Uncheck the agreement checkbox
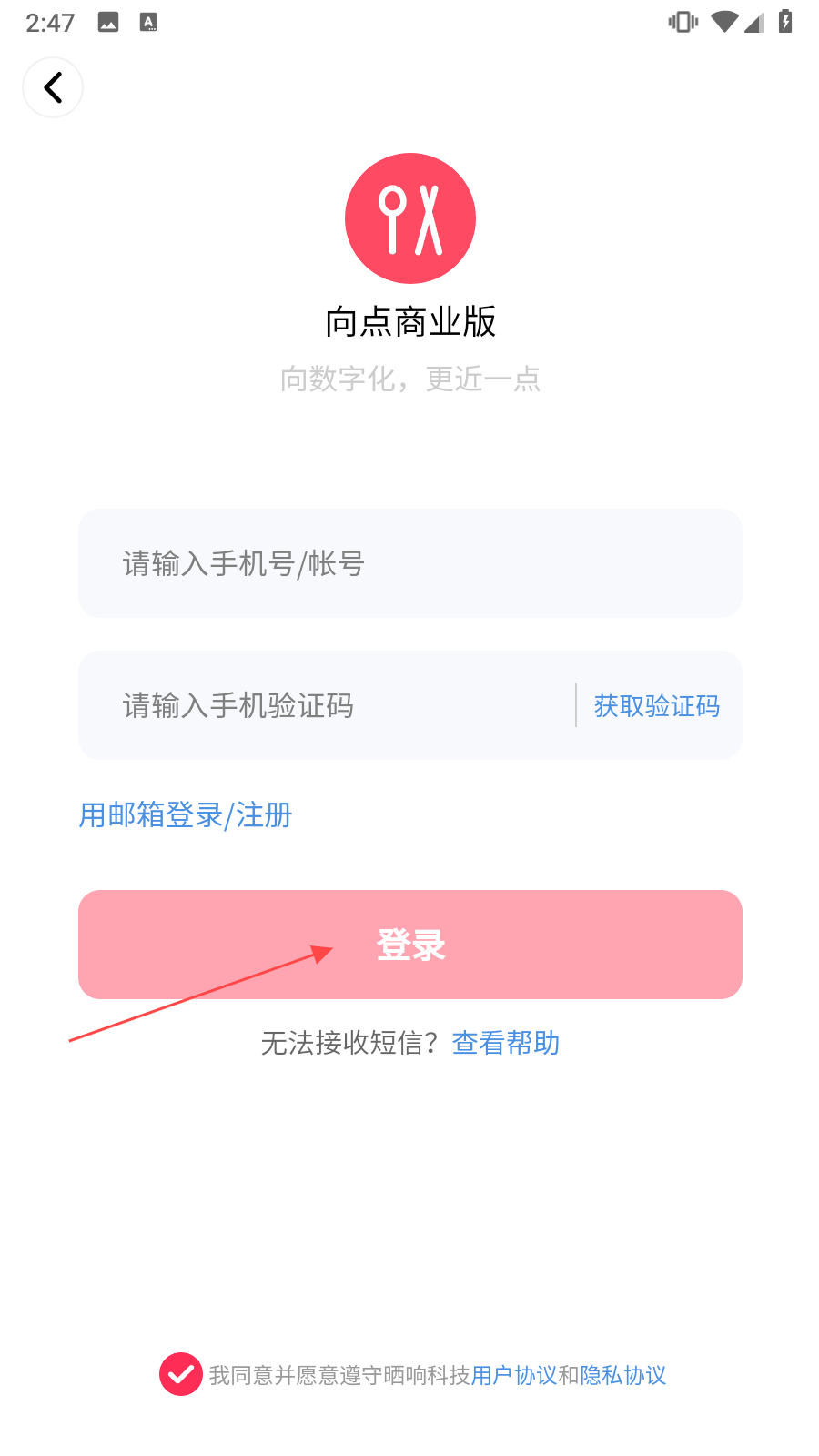Viewport: 819px width, 1456px height. pyautogui.click(x=181, y=1374)
